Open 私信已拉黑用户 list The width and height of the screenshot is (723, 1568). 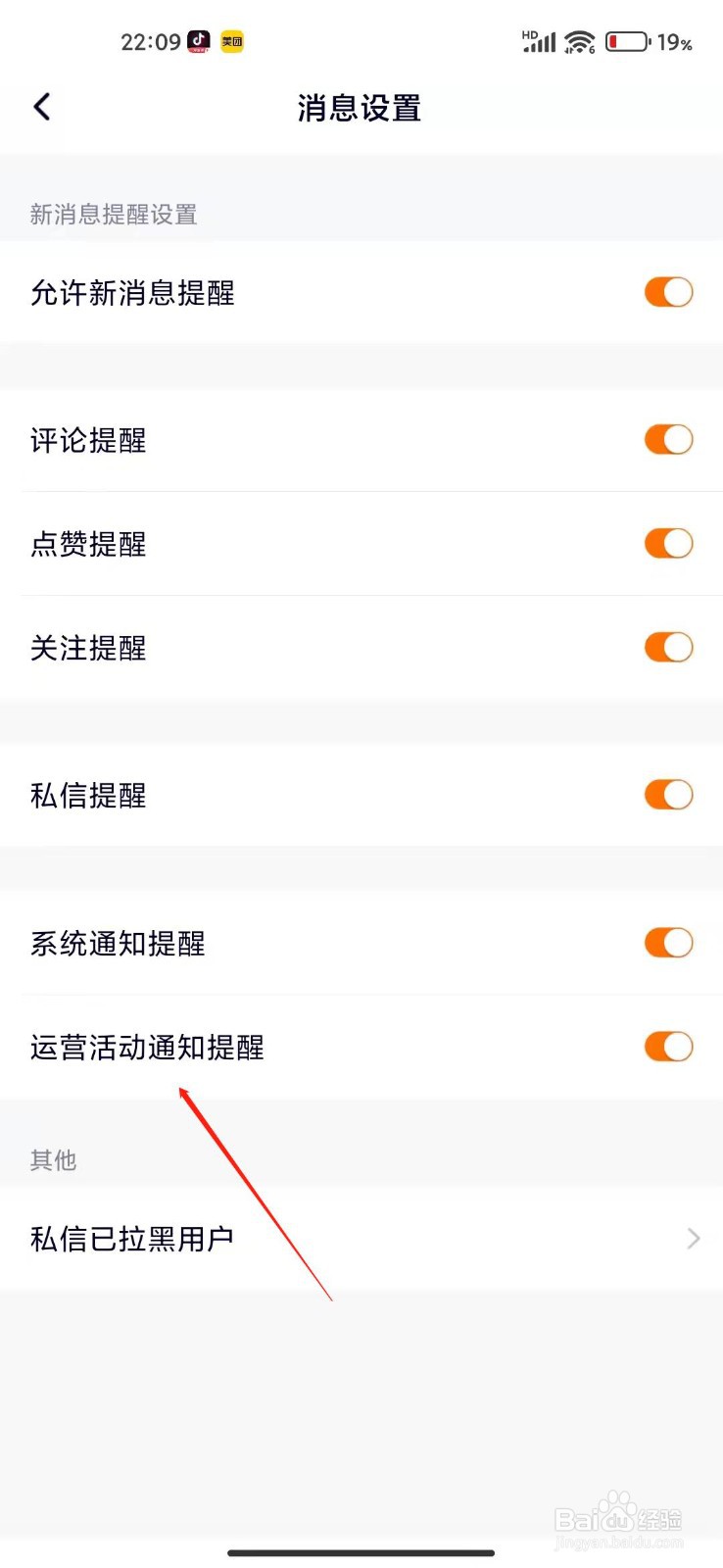tap(361, 1239)
